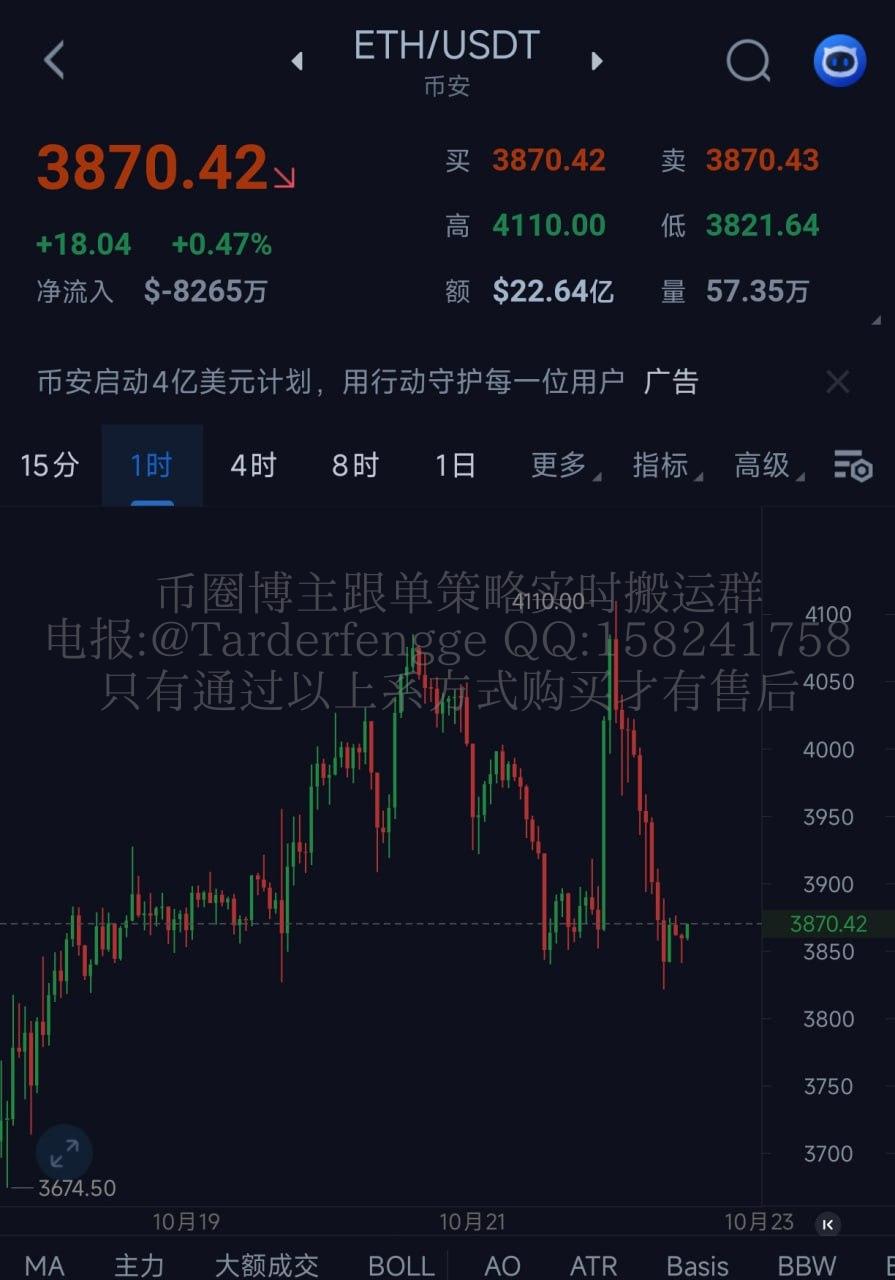Open the 指标 indicators dropdown
895x1280 pixels.
click(662, 465)
